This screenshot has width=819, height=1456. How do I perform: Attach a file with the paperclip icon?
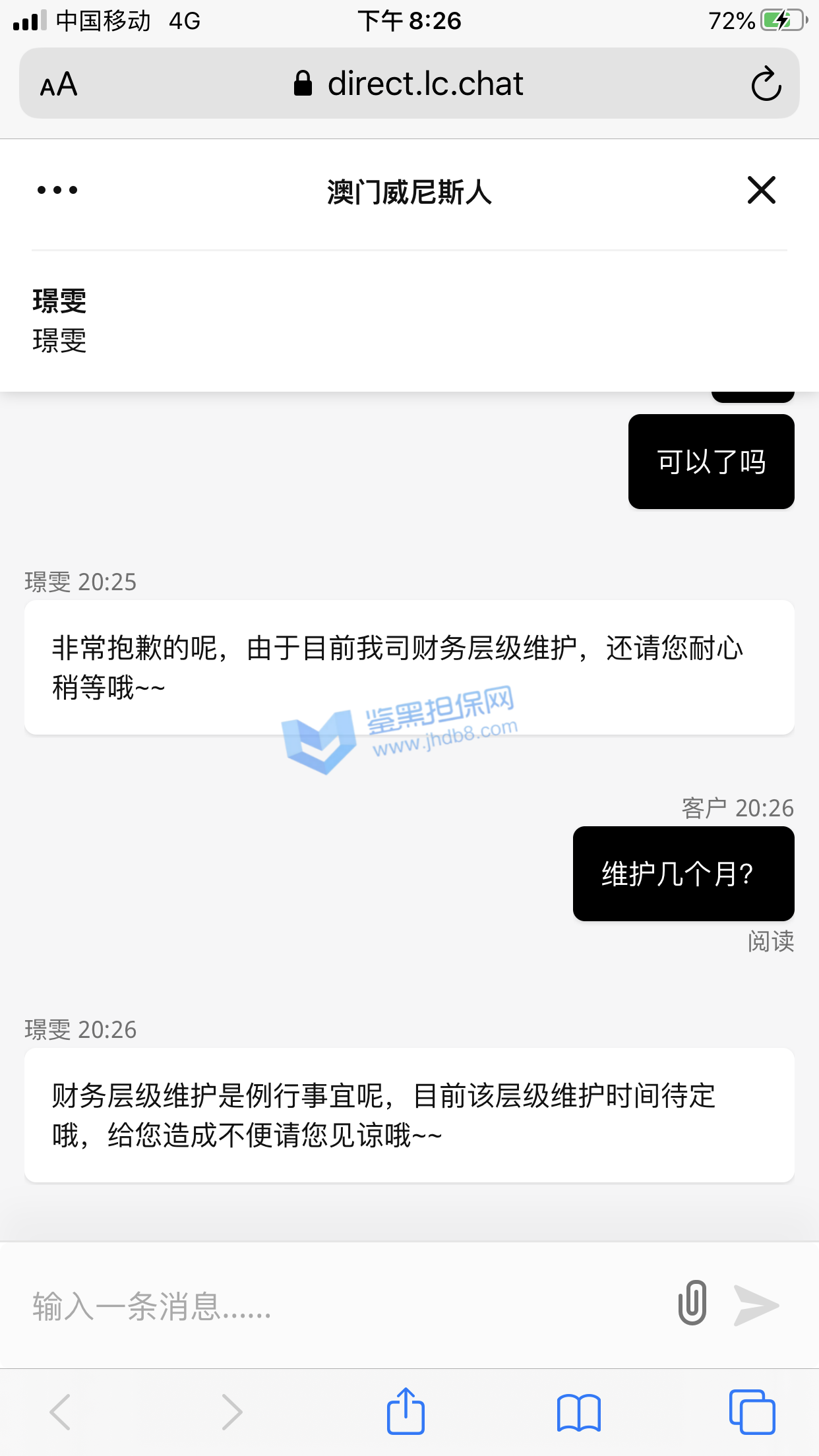692,1304
